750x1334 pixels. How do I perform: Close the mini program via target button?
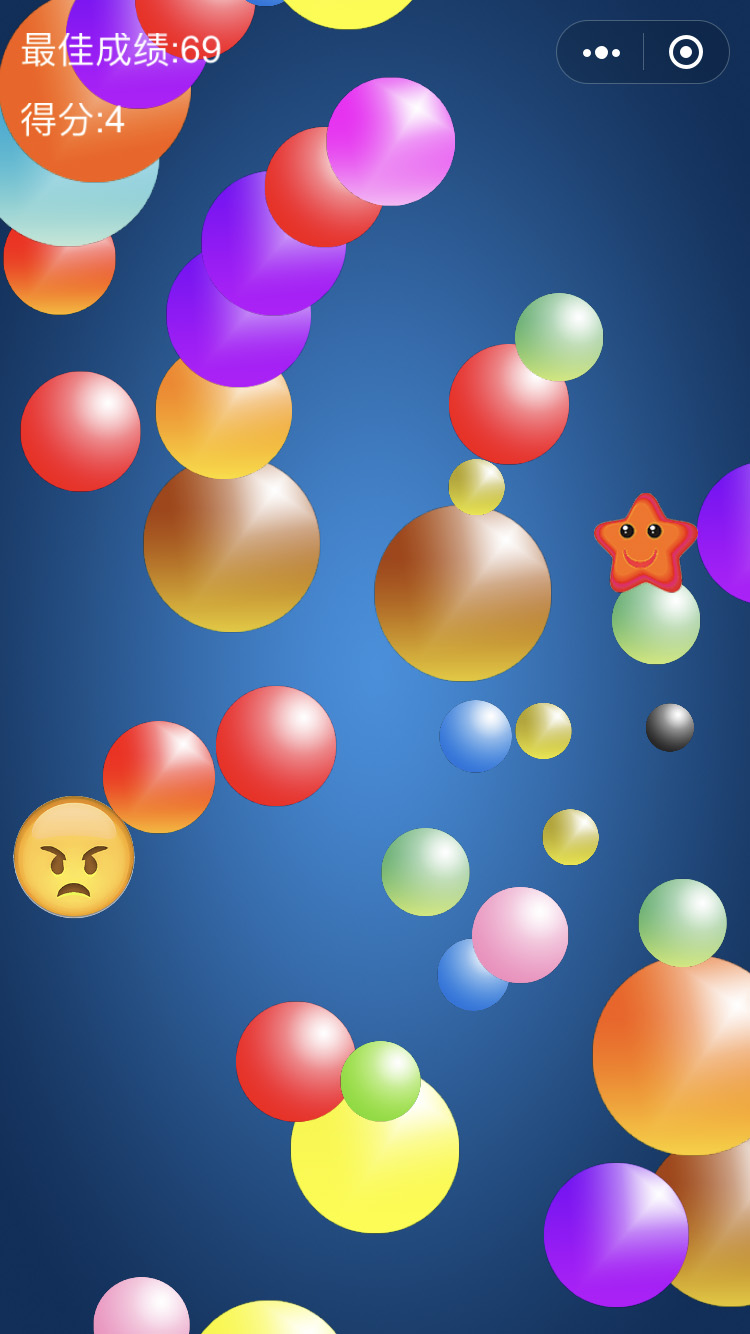coord(686,52)
